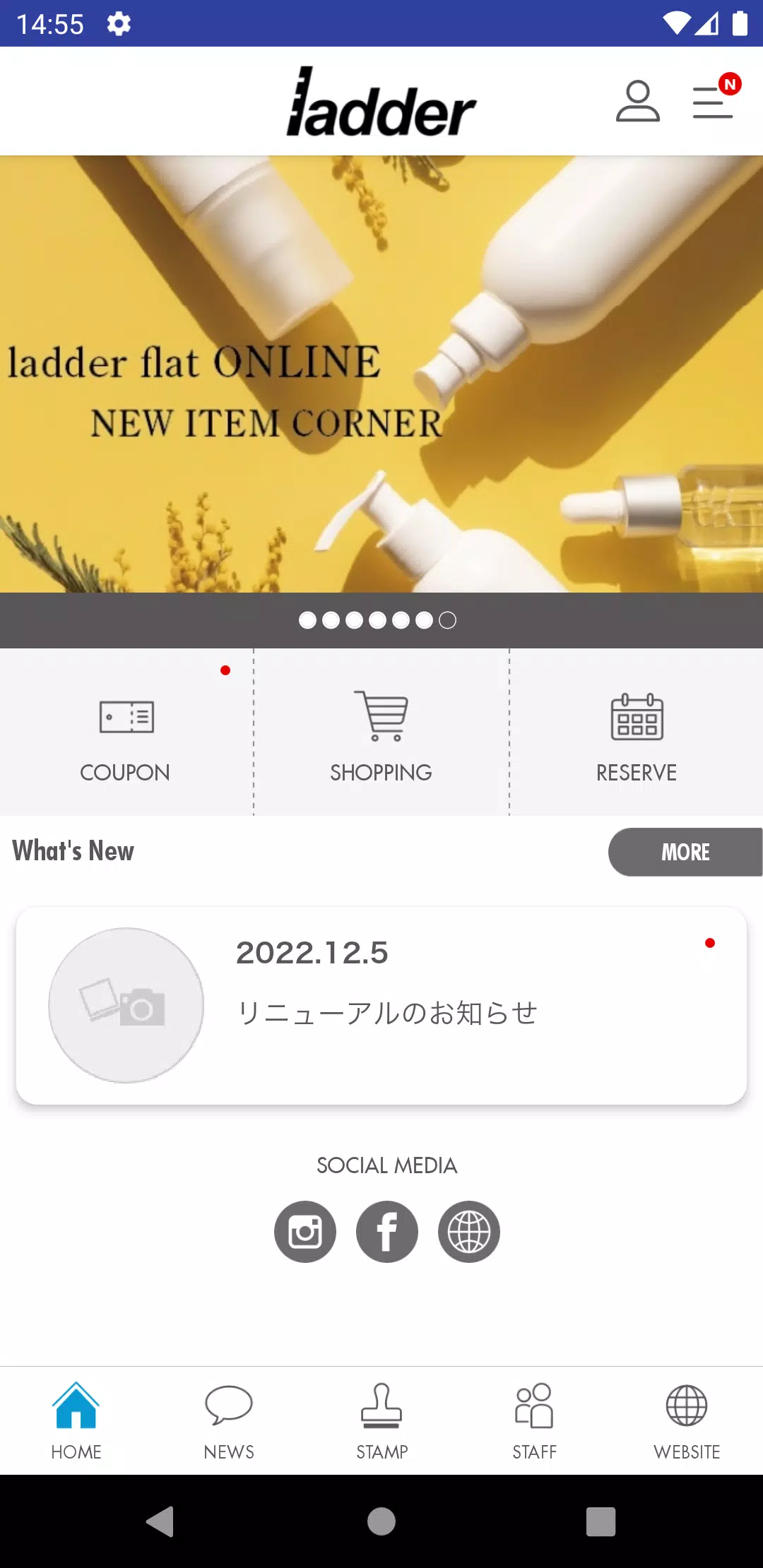The image size is (763, 1568).
Task: Open the notification menu with N badge
Action: (x=712, y=102)
